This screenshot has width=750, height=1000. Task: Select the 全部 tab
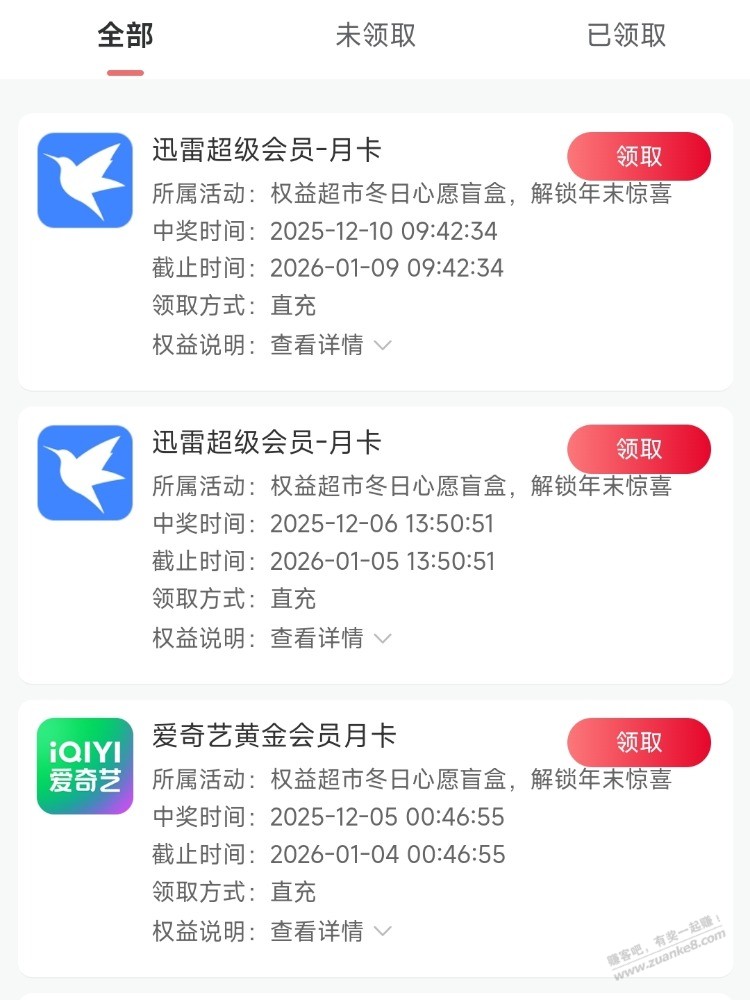point(125,36)
